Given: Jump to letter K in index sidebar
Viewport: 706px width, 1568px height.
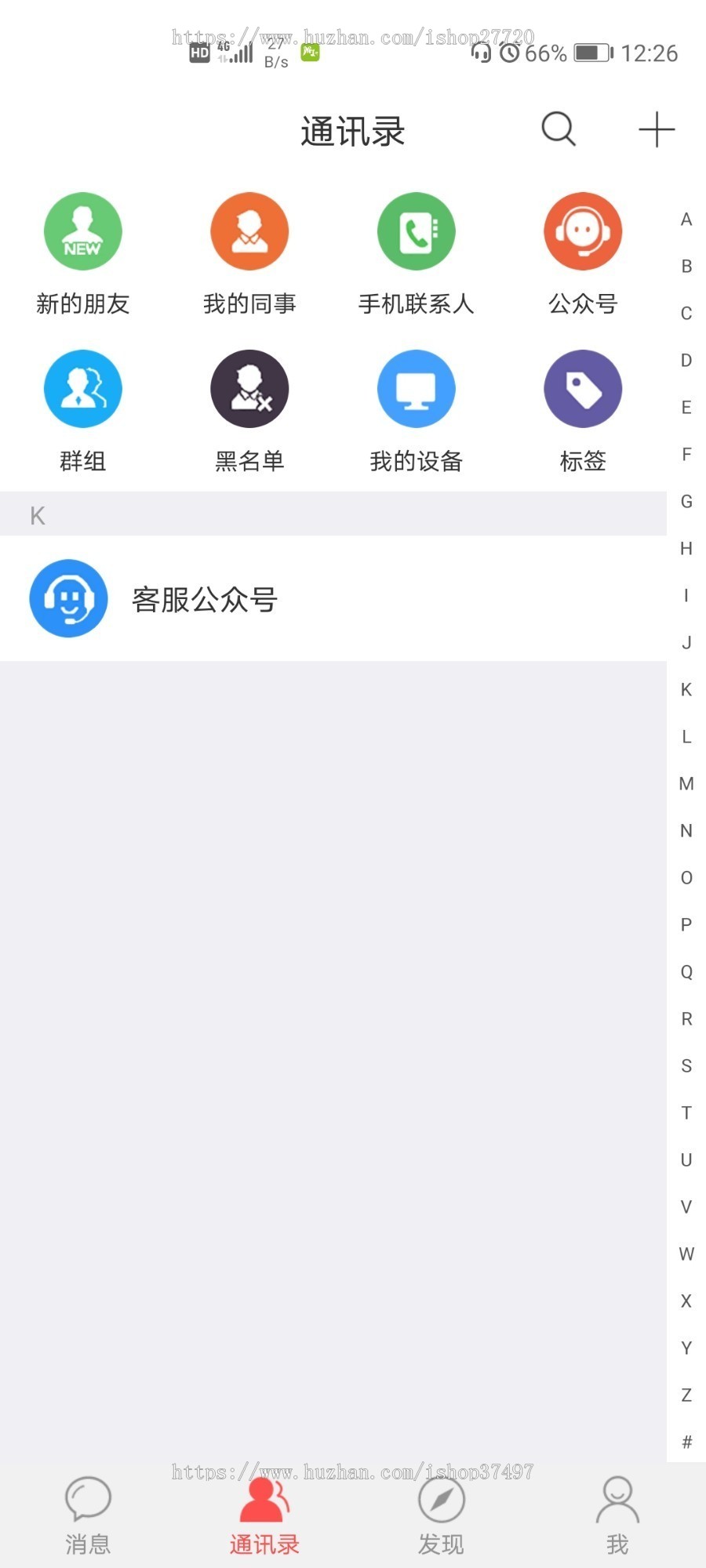Looking at the screenshot, I should click(686, 689).
